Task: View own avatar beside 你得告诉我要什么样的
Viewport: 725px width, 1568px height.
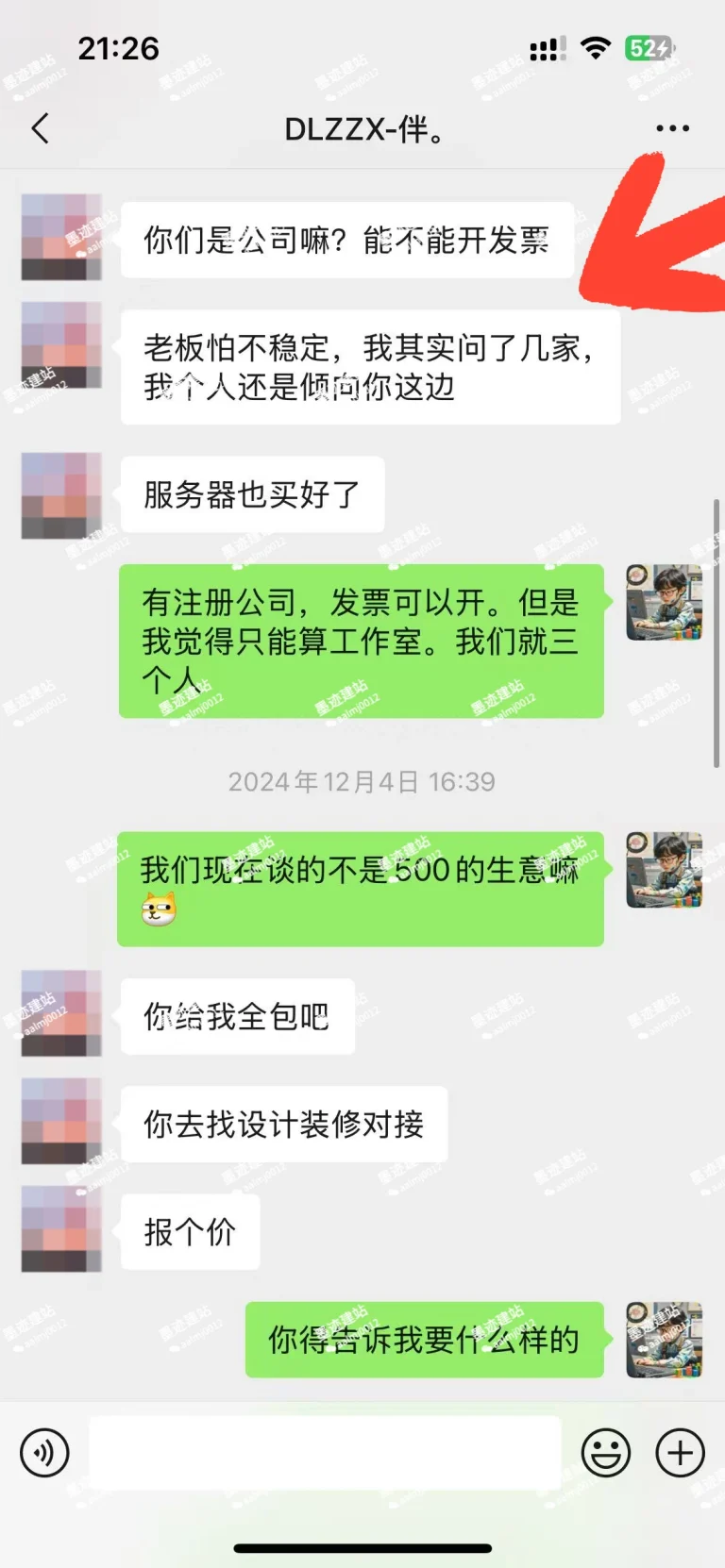Action: [664, 1339]
